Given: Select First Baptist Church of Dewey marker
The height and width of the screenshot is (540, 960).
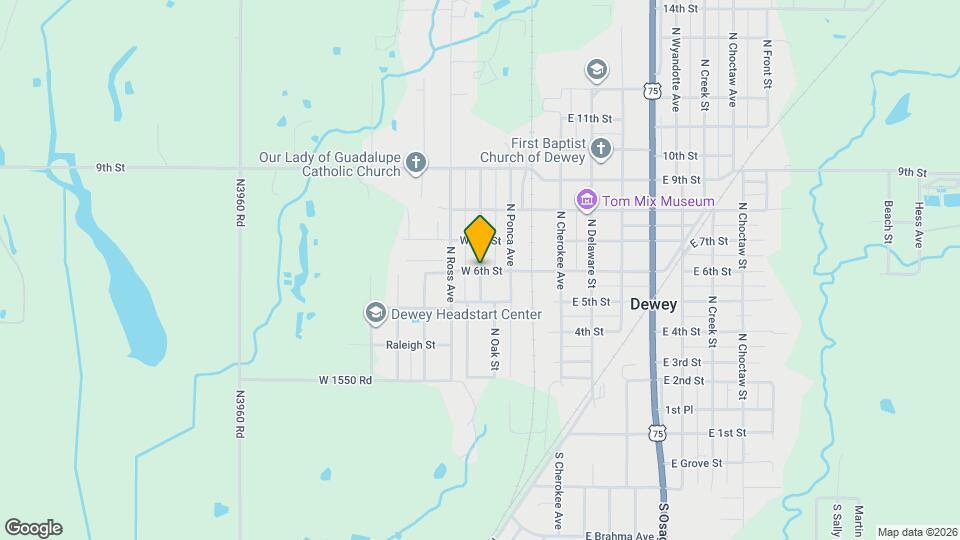Looking at the screenshot, I should (600, 150).
